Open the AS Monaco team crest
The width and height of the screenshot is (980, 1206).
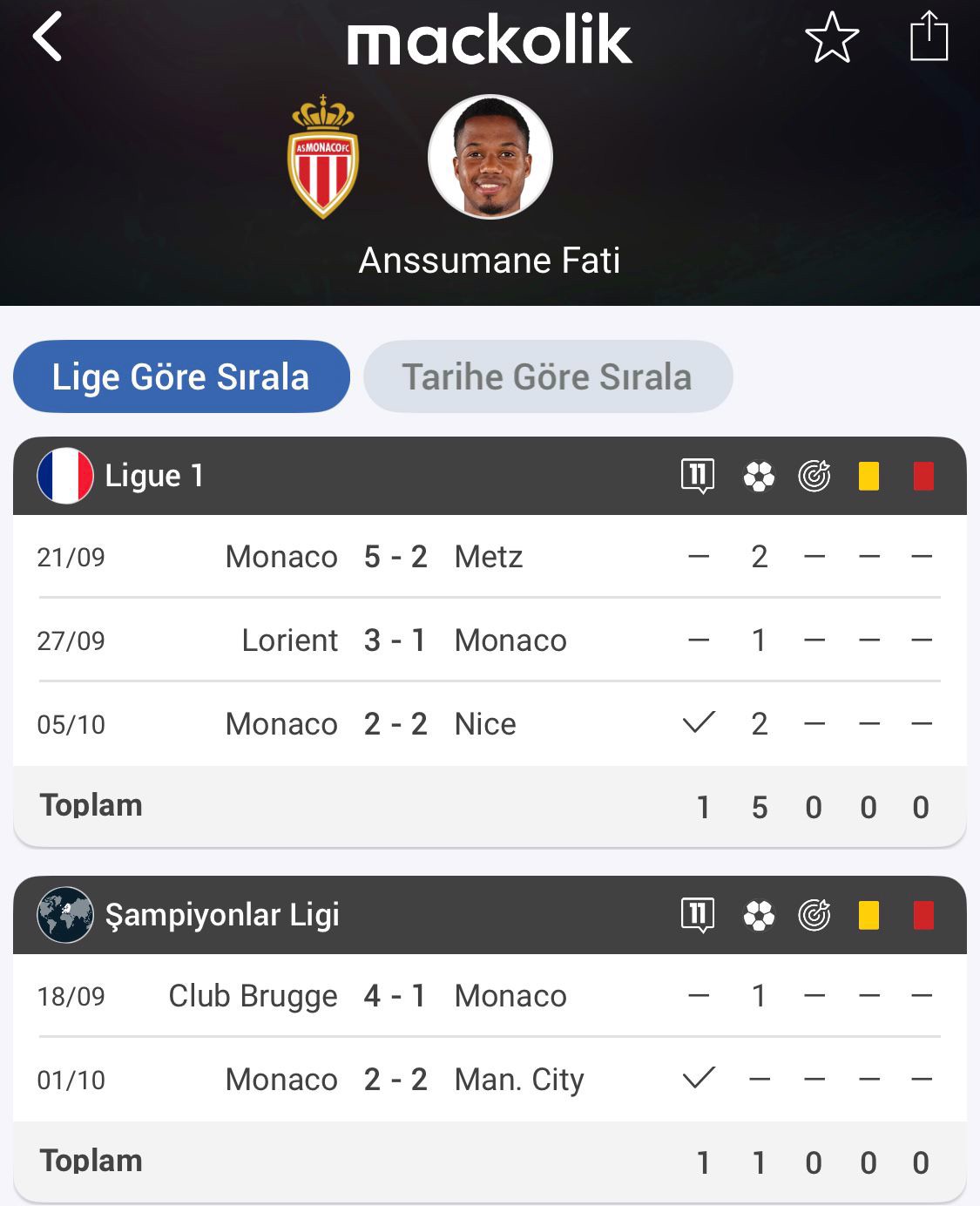323,158
